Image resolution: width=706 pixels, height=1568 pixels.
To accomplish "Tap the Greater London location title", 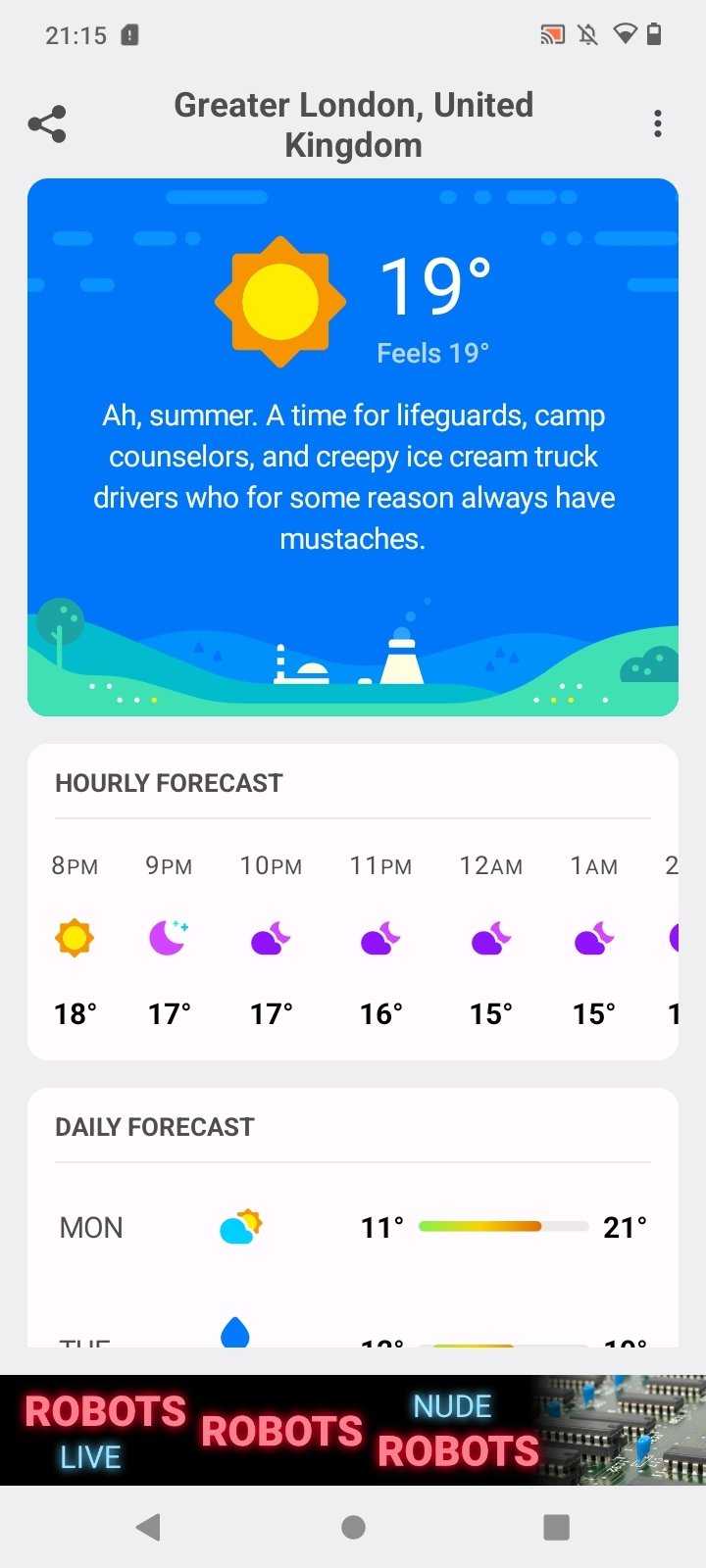I will tap(353, 124).
